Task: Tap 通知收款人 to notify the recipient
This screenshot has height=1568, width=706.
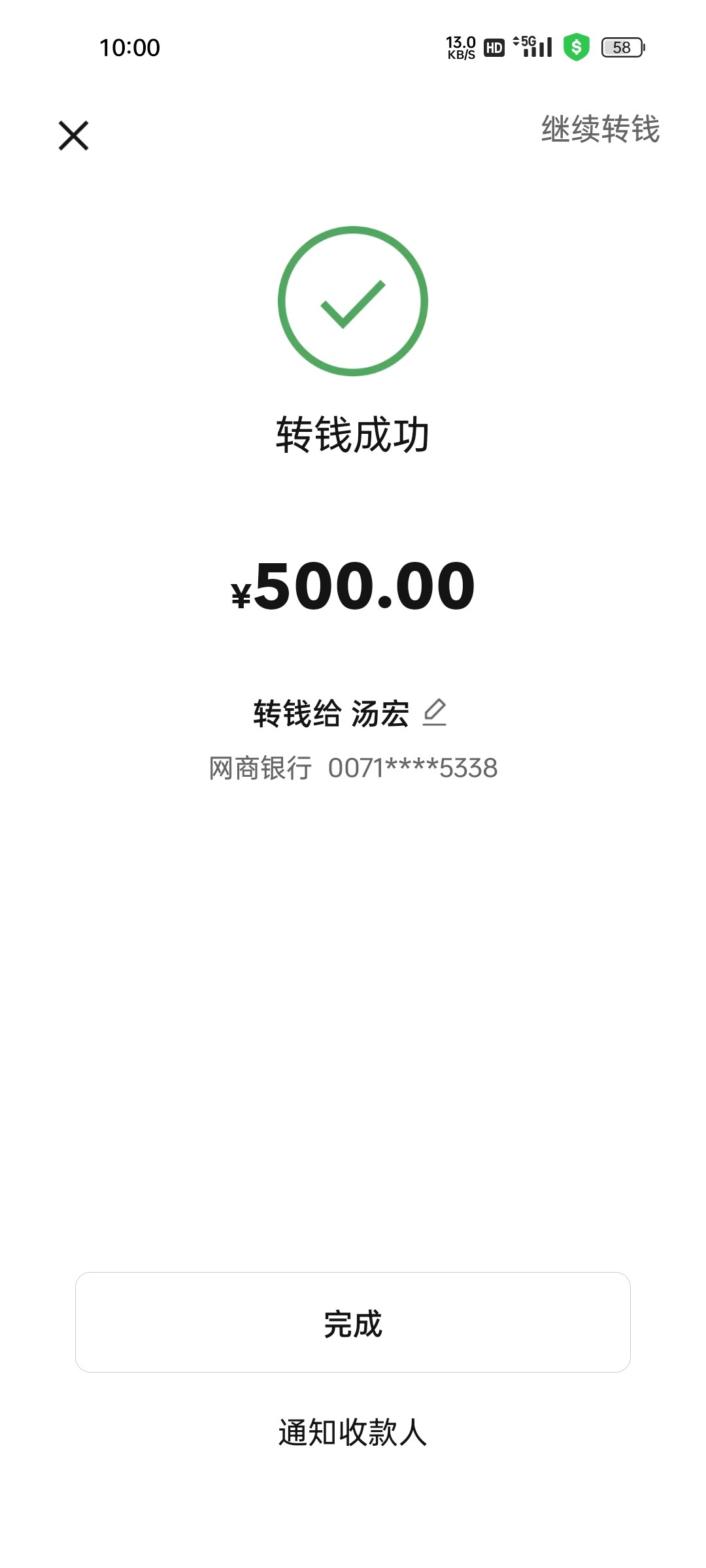Action: point(353,1433)
